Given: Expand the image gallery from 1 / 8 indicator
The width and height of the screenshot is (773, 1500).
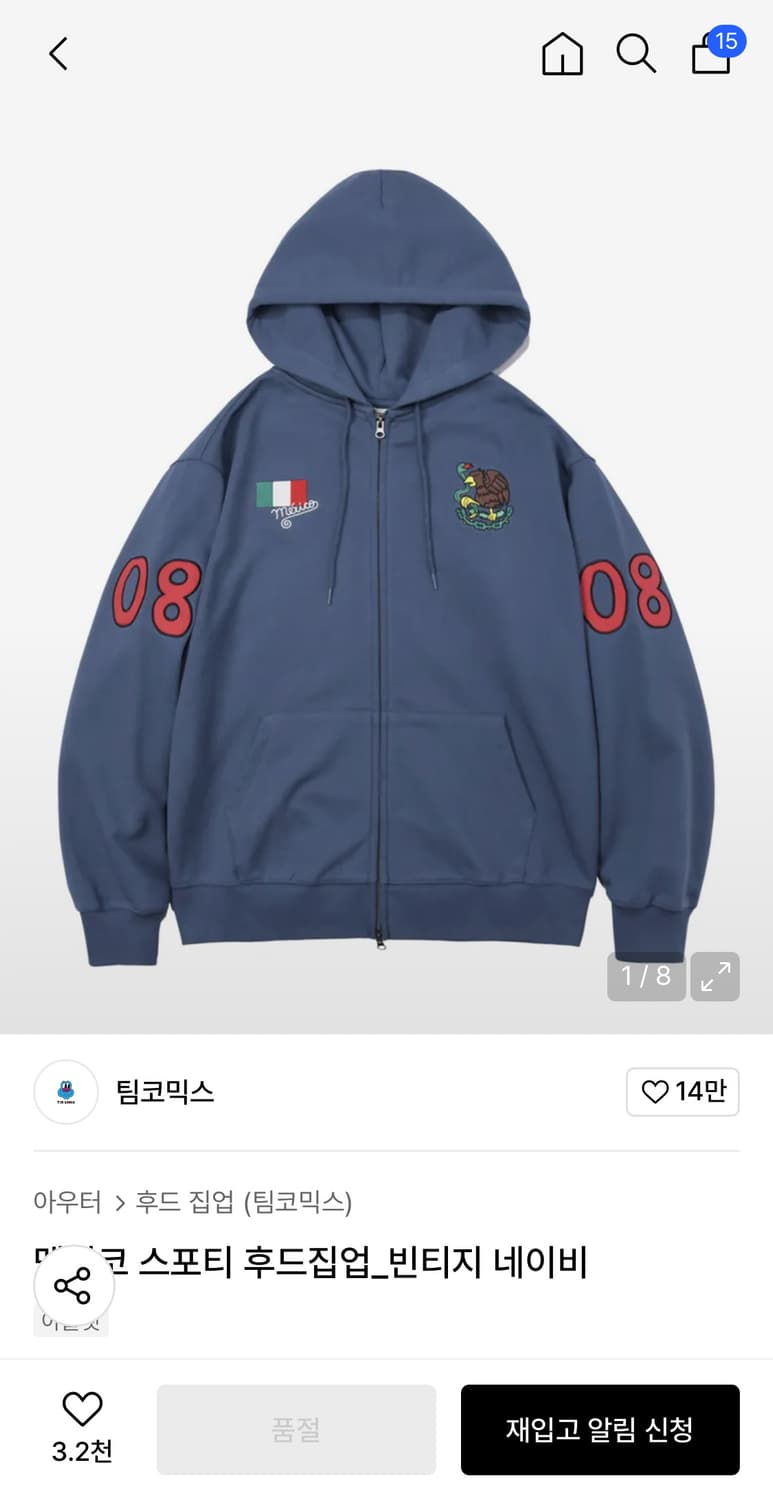Looking at the screenshot, I should (x=646, y=977).
